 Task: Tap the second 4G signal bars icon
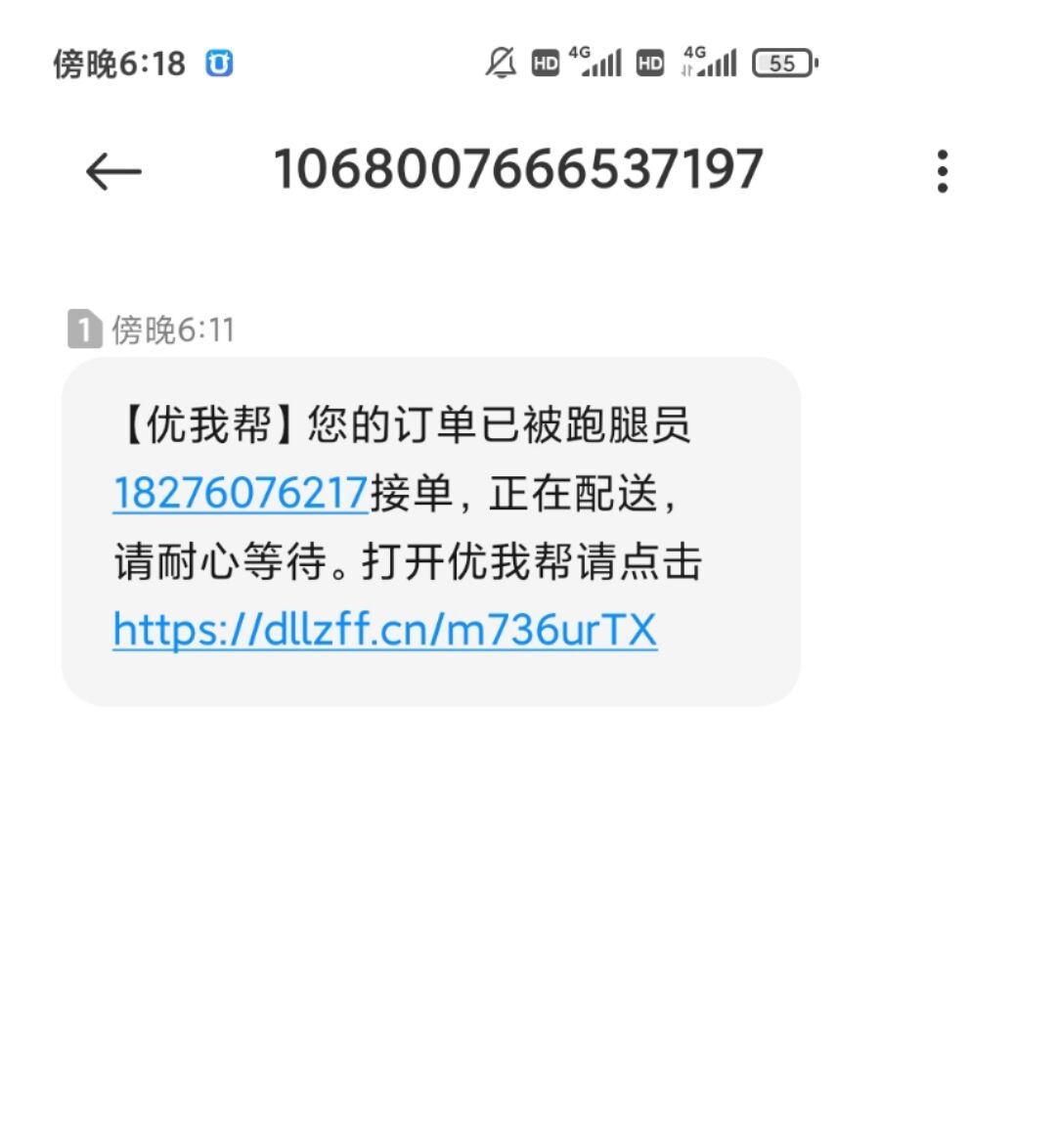coord(709,62)
